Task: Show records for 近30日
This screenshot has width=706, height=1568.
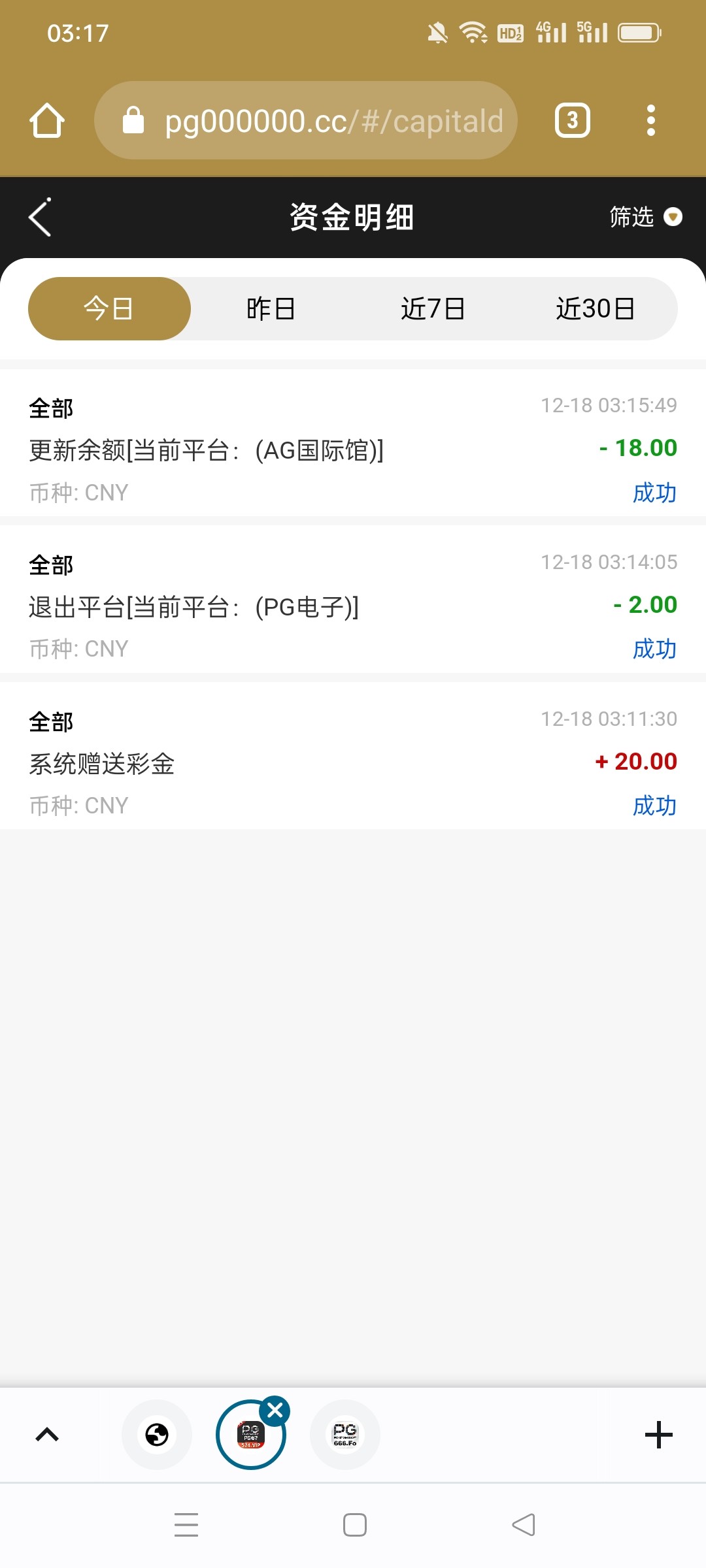Action: coord(595,309)
